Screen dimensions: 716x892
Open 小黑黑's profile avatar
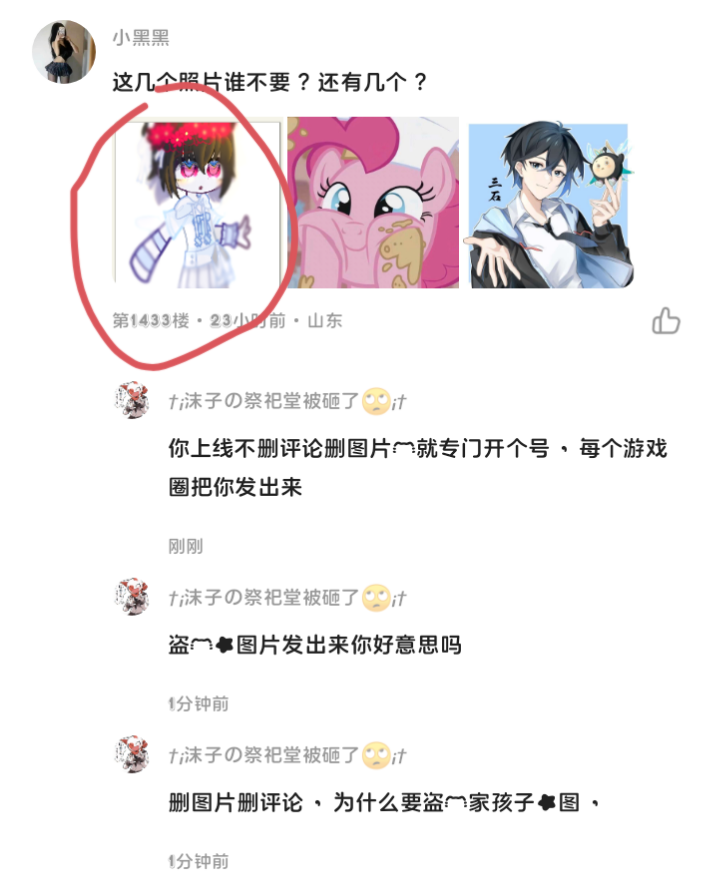[65, 51]
